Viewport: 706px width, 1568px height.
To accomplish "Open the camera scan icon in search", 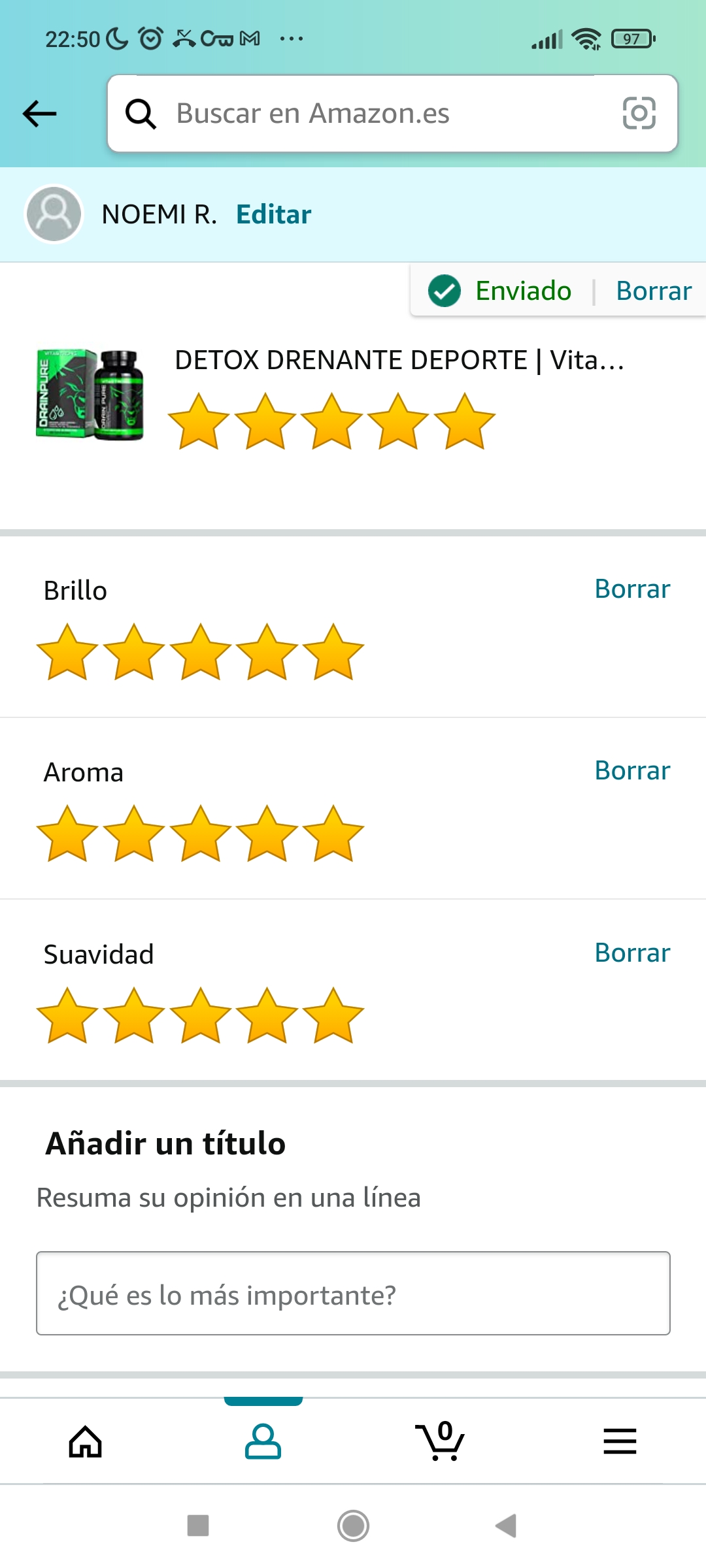I will coord(639,114).
